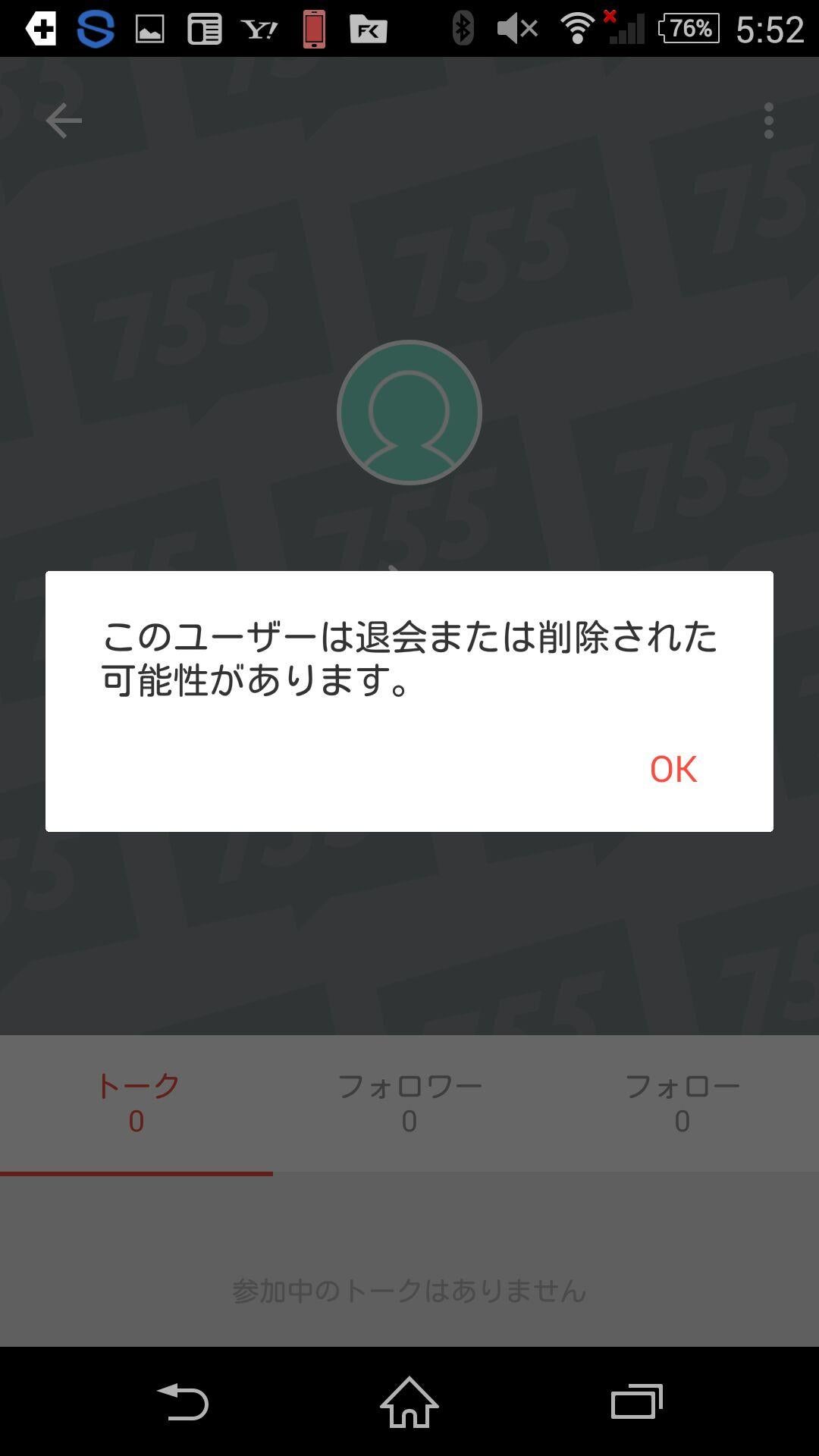Switch to the フォロー tab

682,1103
